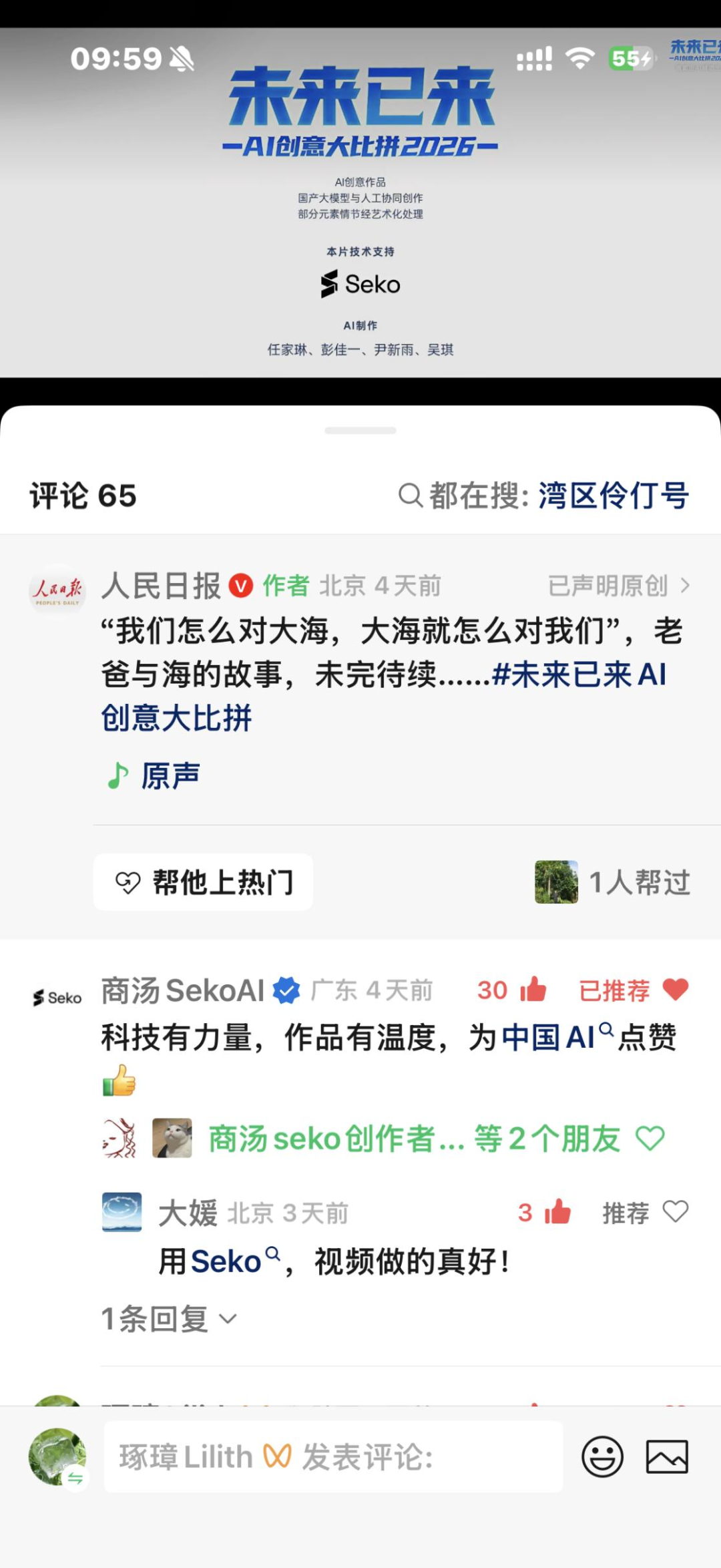Tap the 帮他上热门 button
Viewport: 721px width, 1568px height.
click(x=204, y=882)
